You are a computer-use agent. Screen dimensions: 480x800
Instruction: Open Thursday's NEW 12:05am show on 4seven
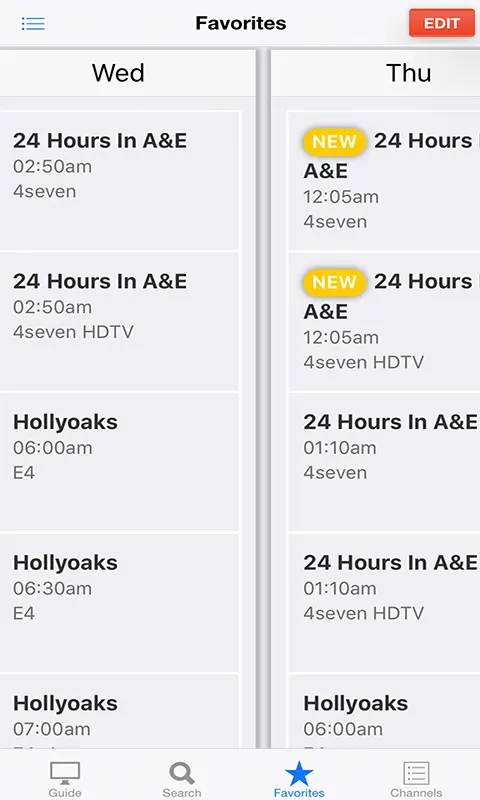tap(384, 181)
